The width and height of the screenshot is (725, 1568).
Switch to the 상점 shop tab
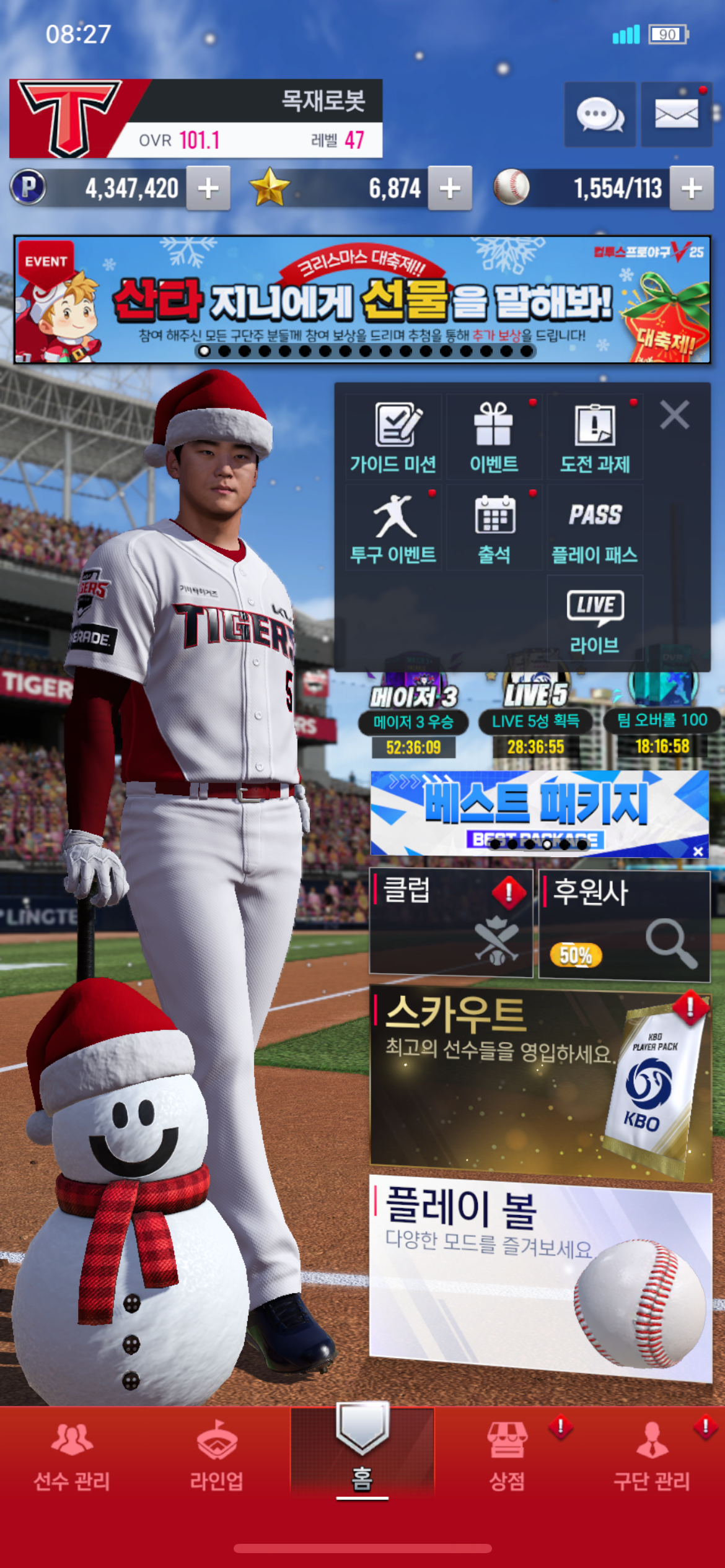point(507,1455)
